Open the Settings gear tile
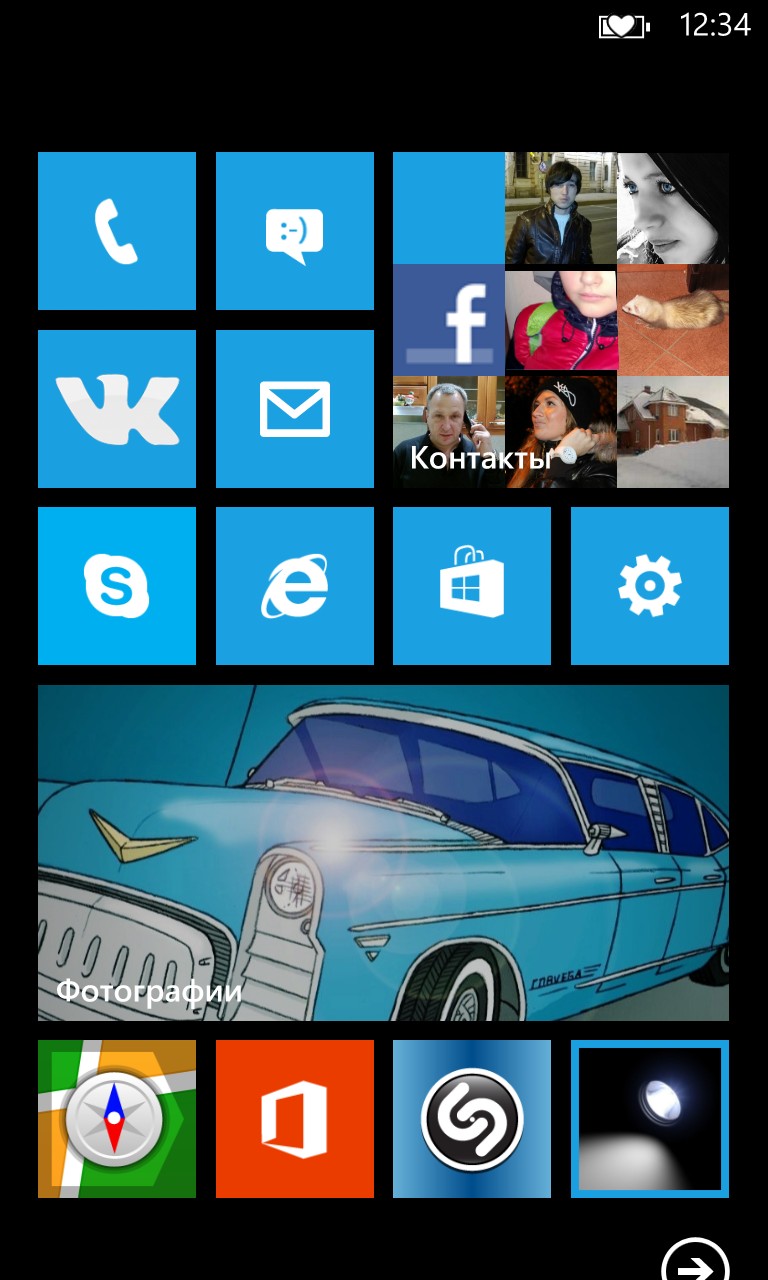 (x=650, y=586)
